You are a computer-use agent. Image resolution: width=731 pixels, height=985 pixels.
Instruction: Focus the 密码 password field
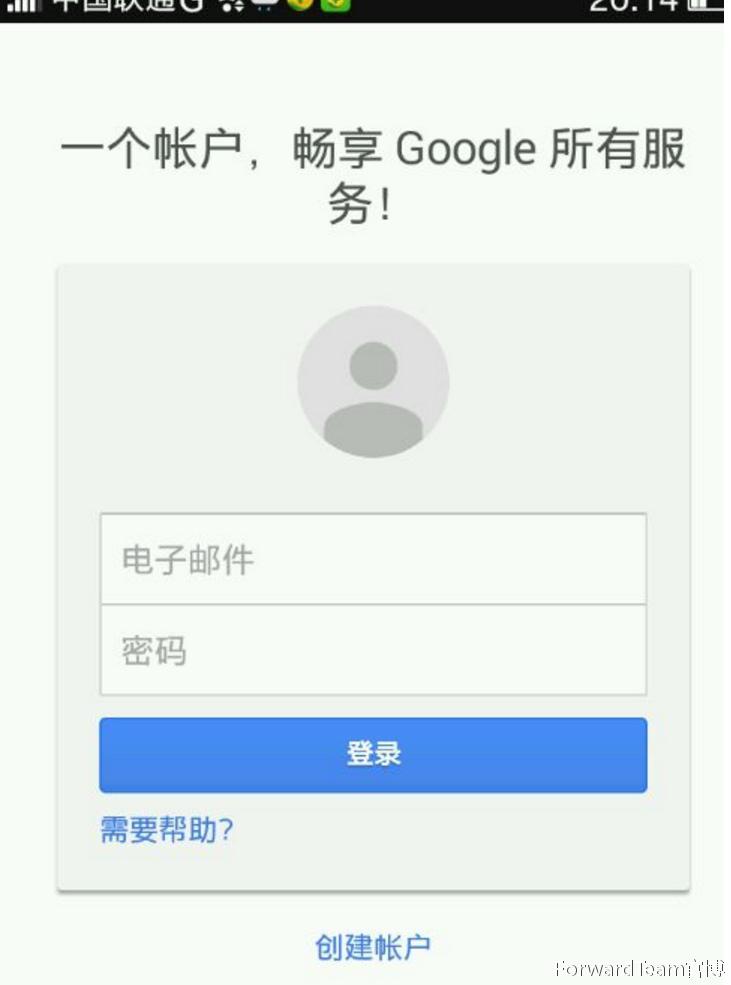(x=373, y=650)
